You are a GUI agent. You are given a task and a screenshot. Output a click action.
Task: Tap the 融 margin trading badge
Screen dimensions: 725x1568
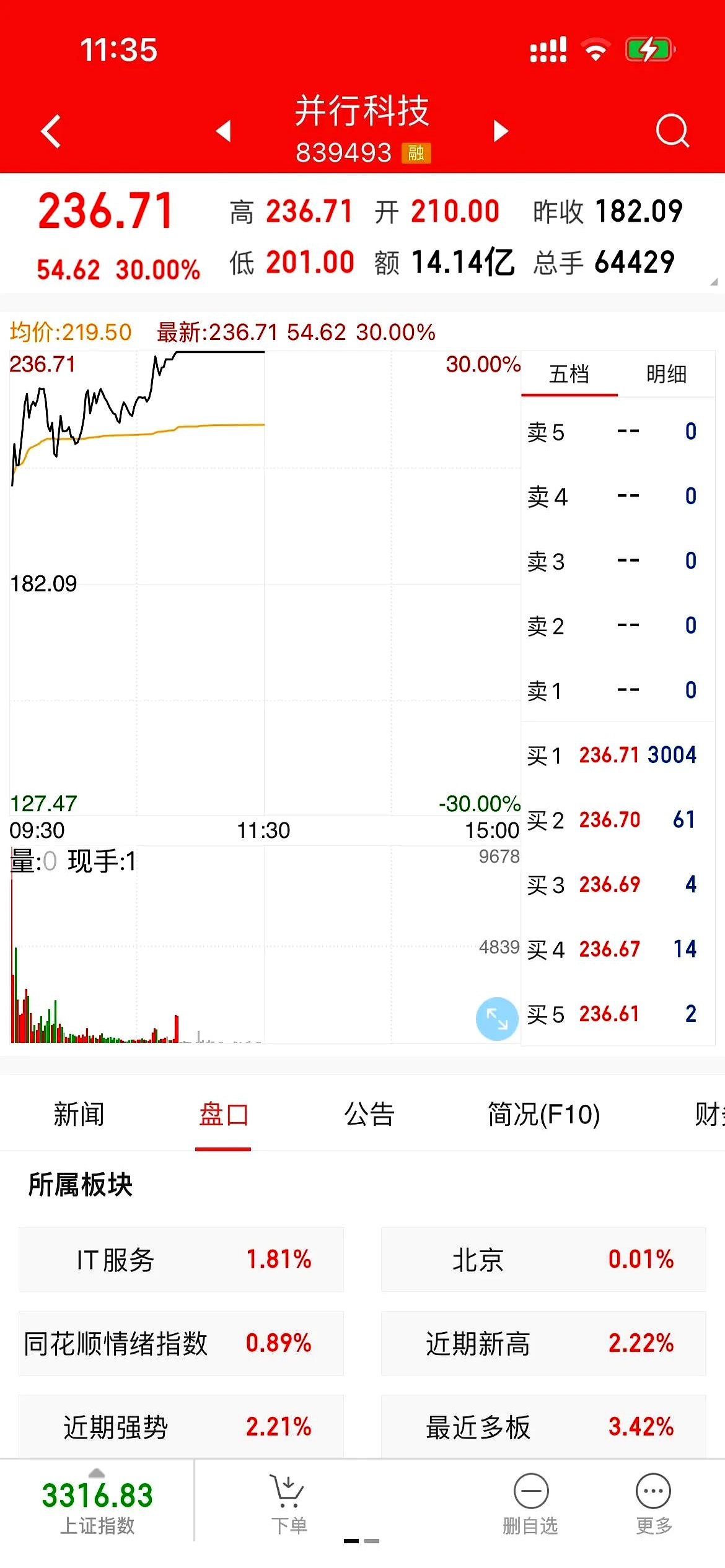click(x=417, y=154)
